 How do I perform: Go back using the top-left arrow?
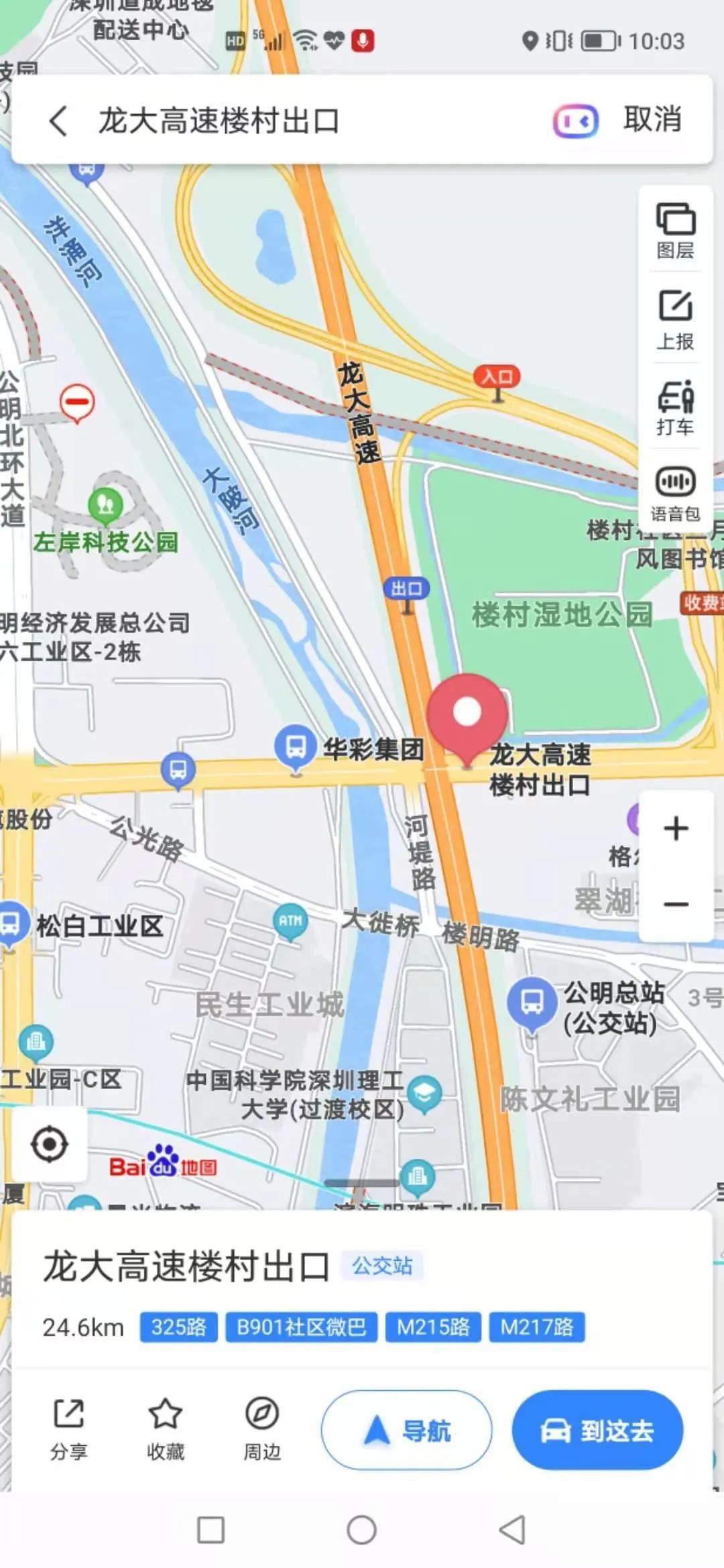point(59,121)
